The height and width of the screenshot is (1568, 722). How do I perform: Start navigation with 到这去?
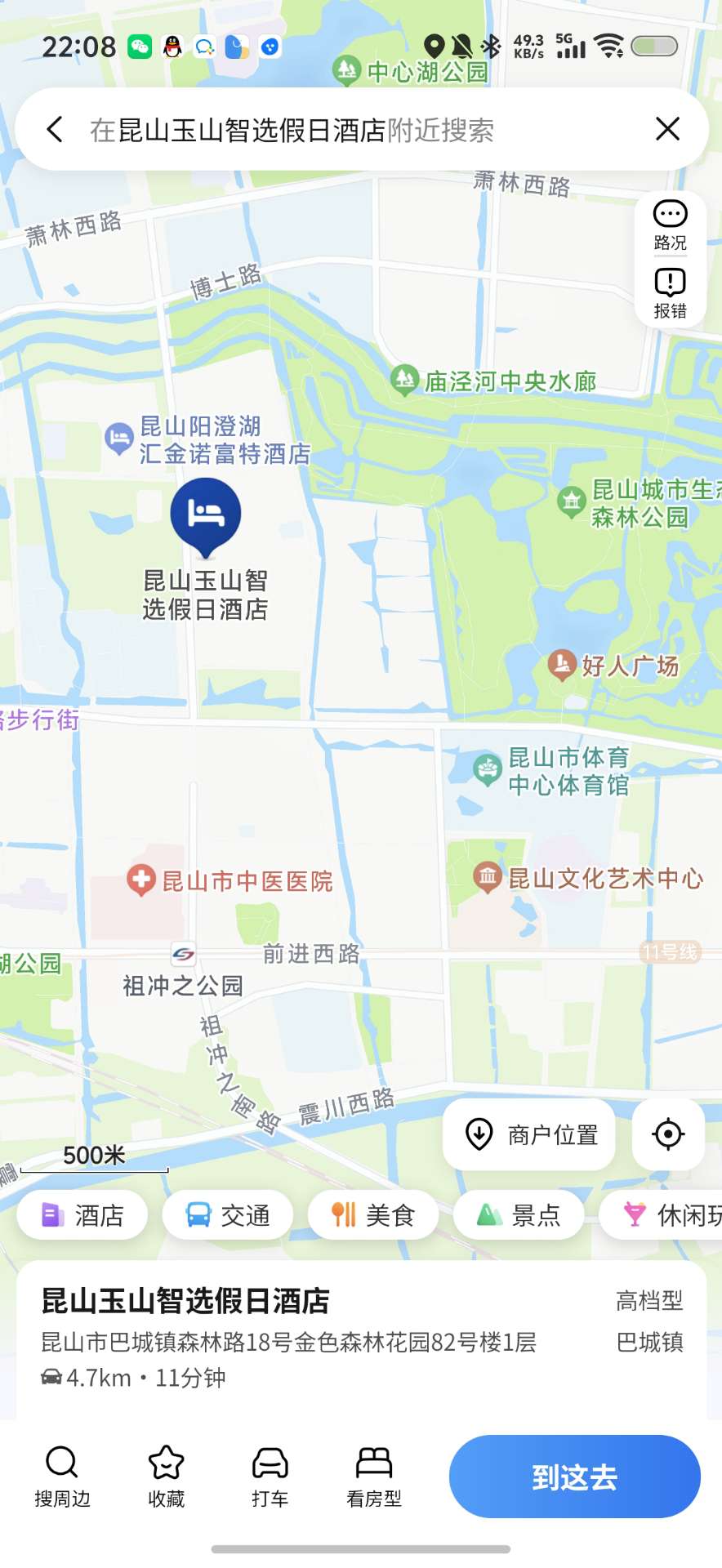tap(574, 1477)
